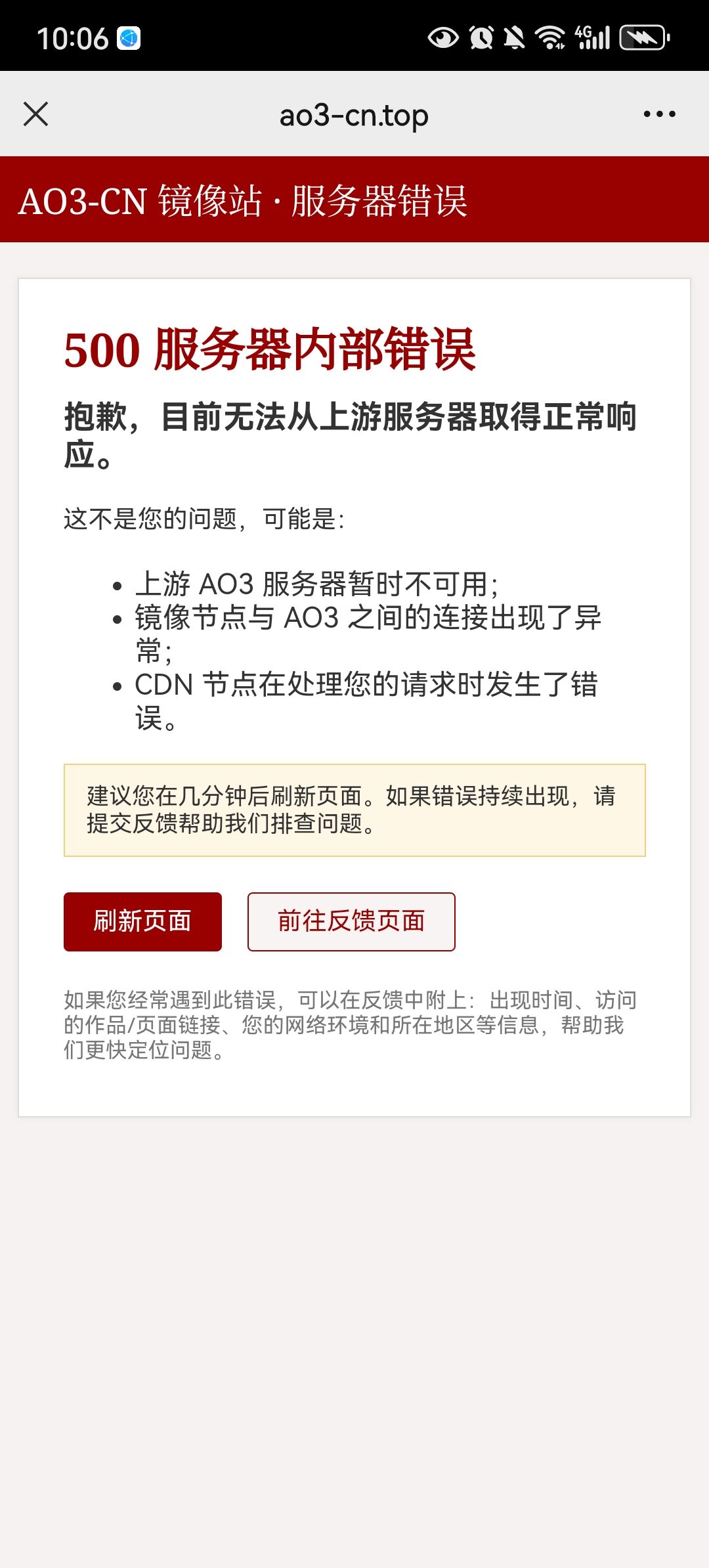Tap the Wi-Fi icon in status bar
Screen dimensions: 709x1568
553,37
